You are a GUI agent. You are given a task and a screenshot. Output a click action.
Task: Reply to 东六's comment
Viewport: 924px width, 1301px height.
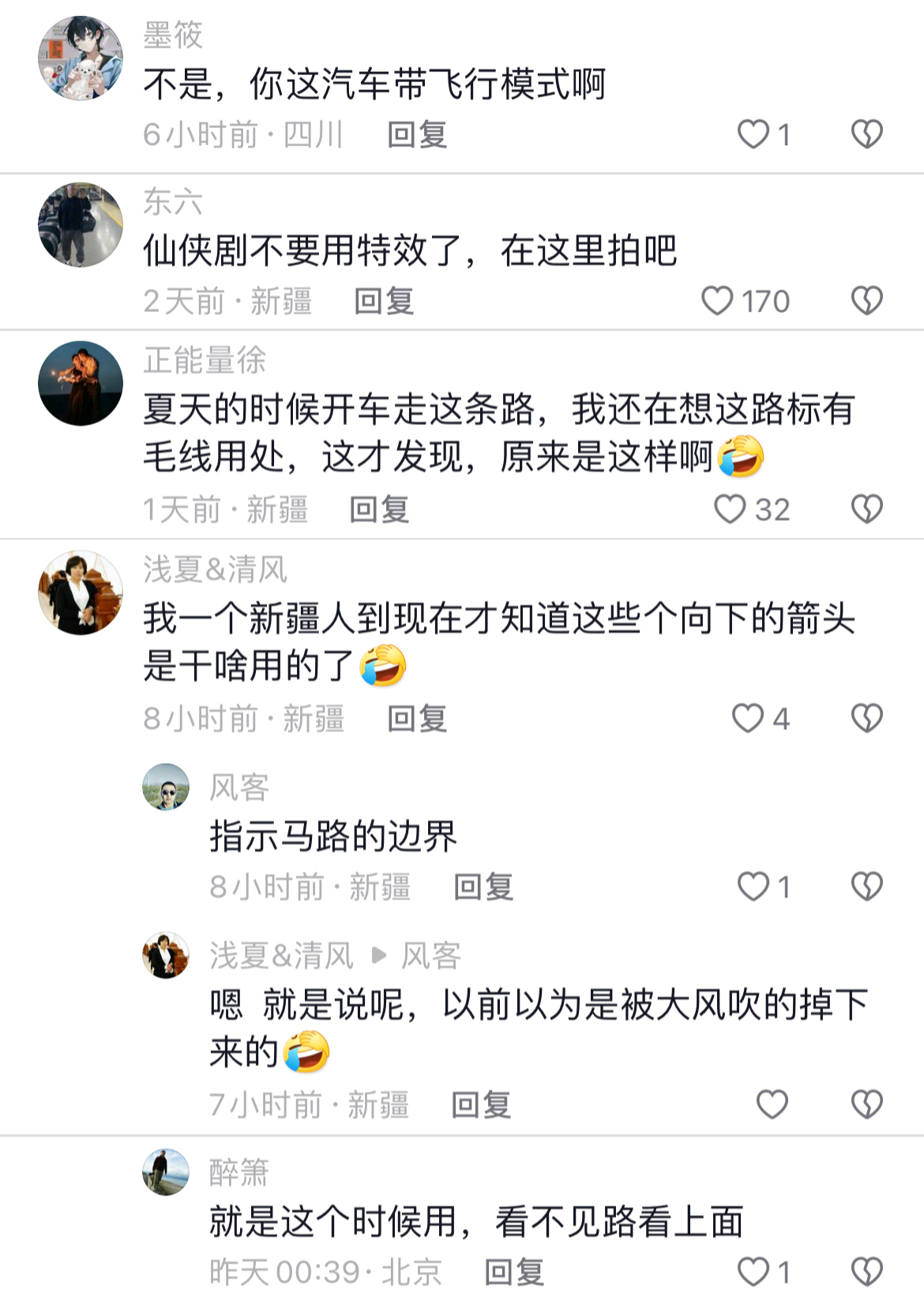[x=384, y=301]
